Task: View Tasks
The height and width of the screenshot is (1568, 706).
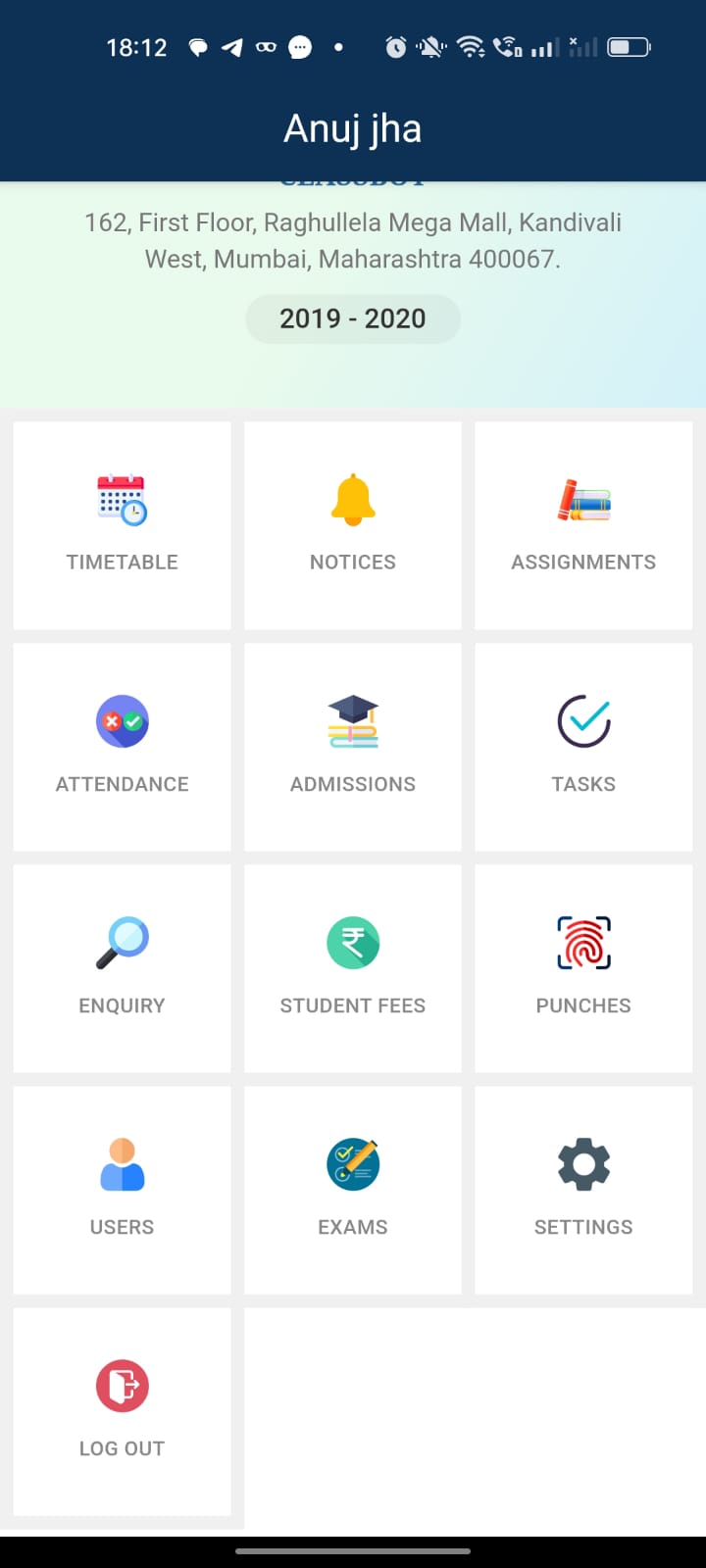Action: (x=583, y=747)
